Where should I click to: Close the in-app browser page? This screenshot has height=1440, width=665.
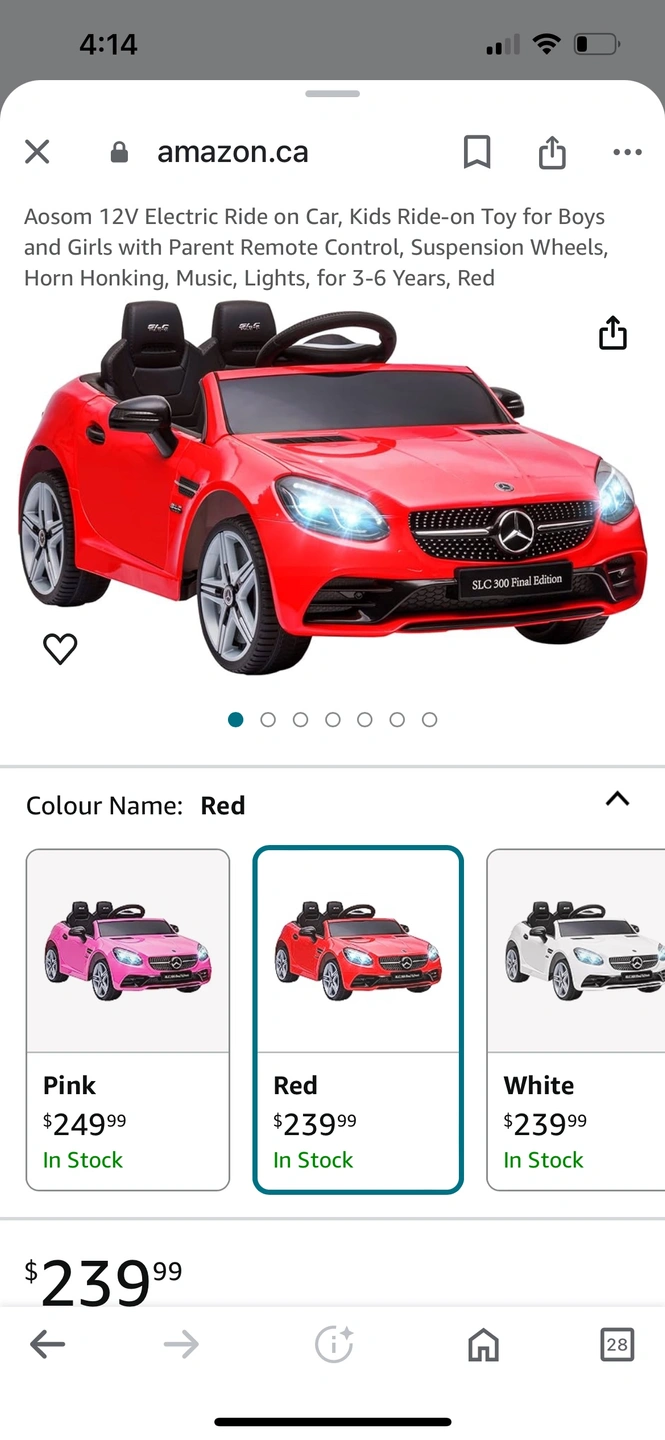(37, 152)
